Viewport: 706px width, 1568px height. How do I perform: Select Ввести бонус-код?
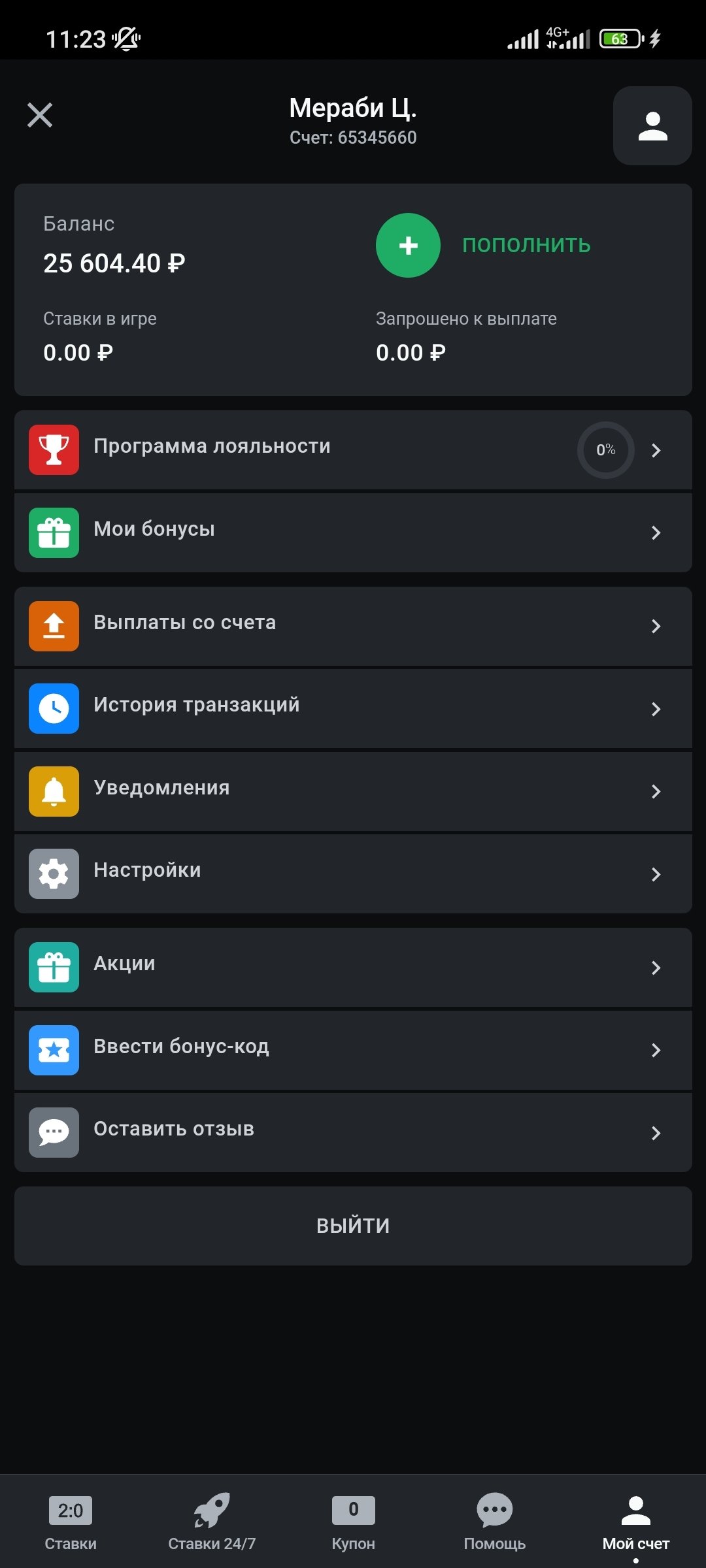(x=353, y=1050)
